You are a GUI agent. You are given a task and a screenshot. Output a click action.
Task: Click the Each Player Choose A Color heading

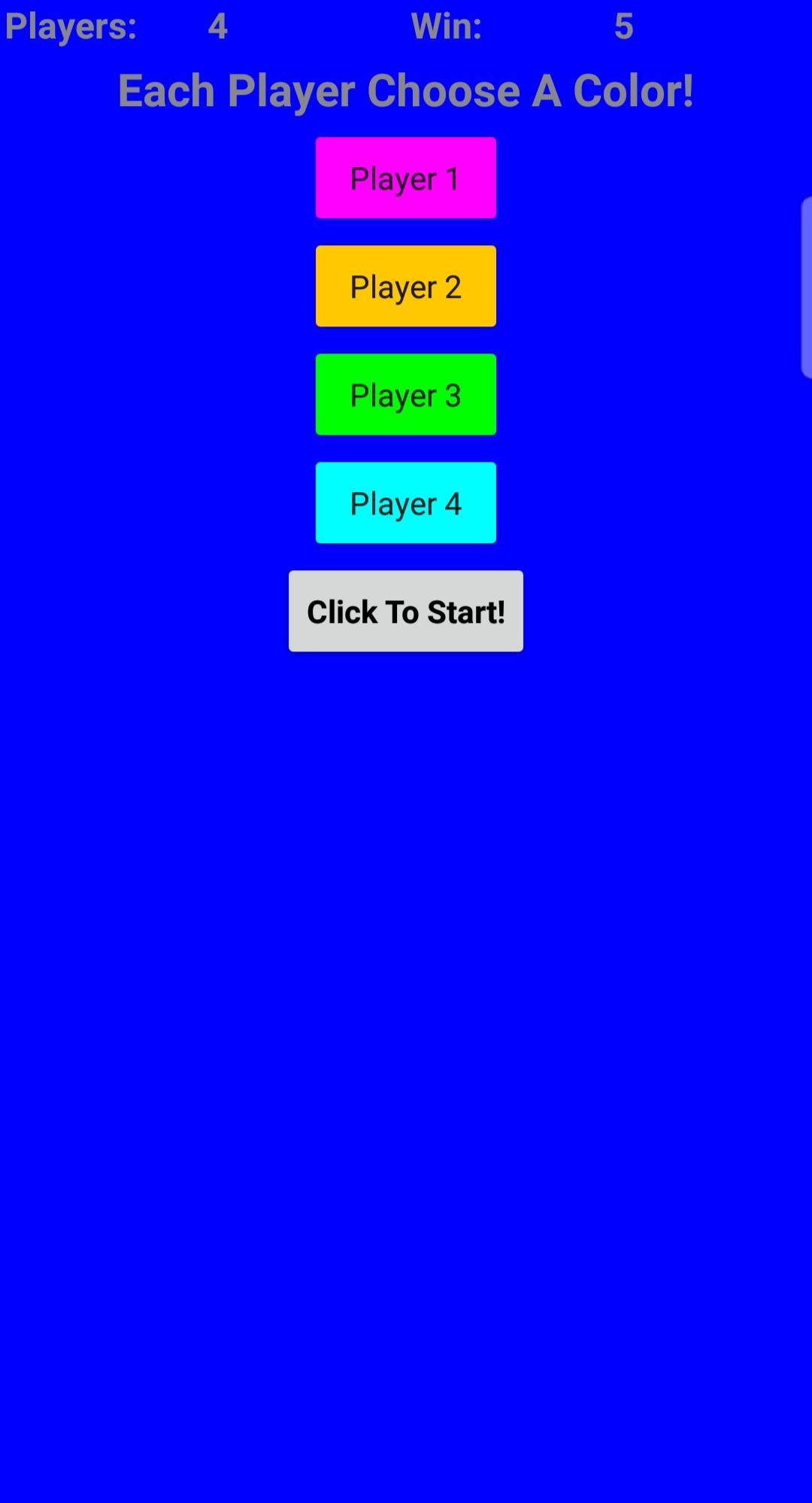pos(405,90)
